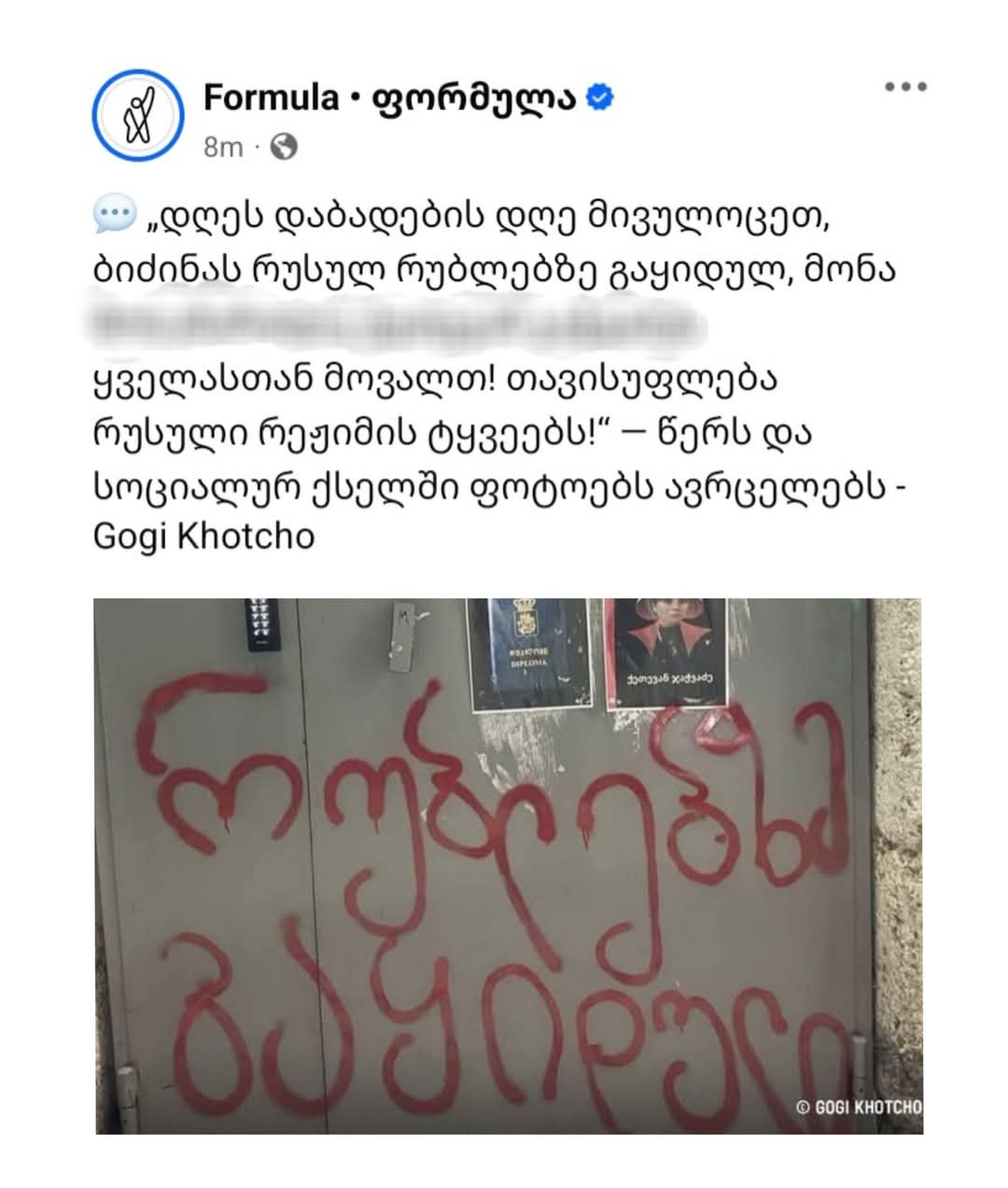Open the Formula page profile picture

tap(138, 117)
